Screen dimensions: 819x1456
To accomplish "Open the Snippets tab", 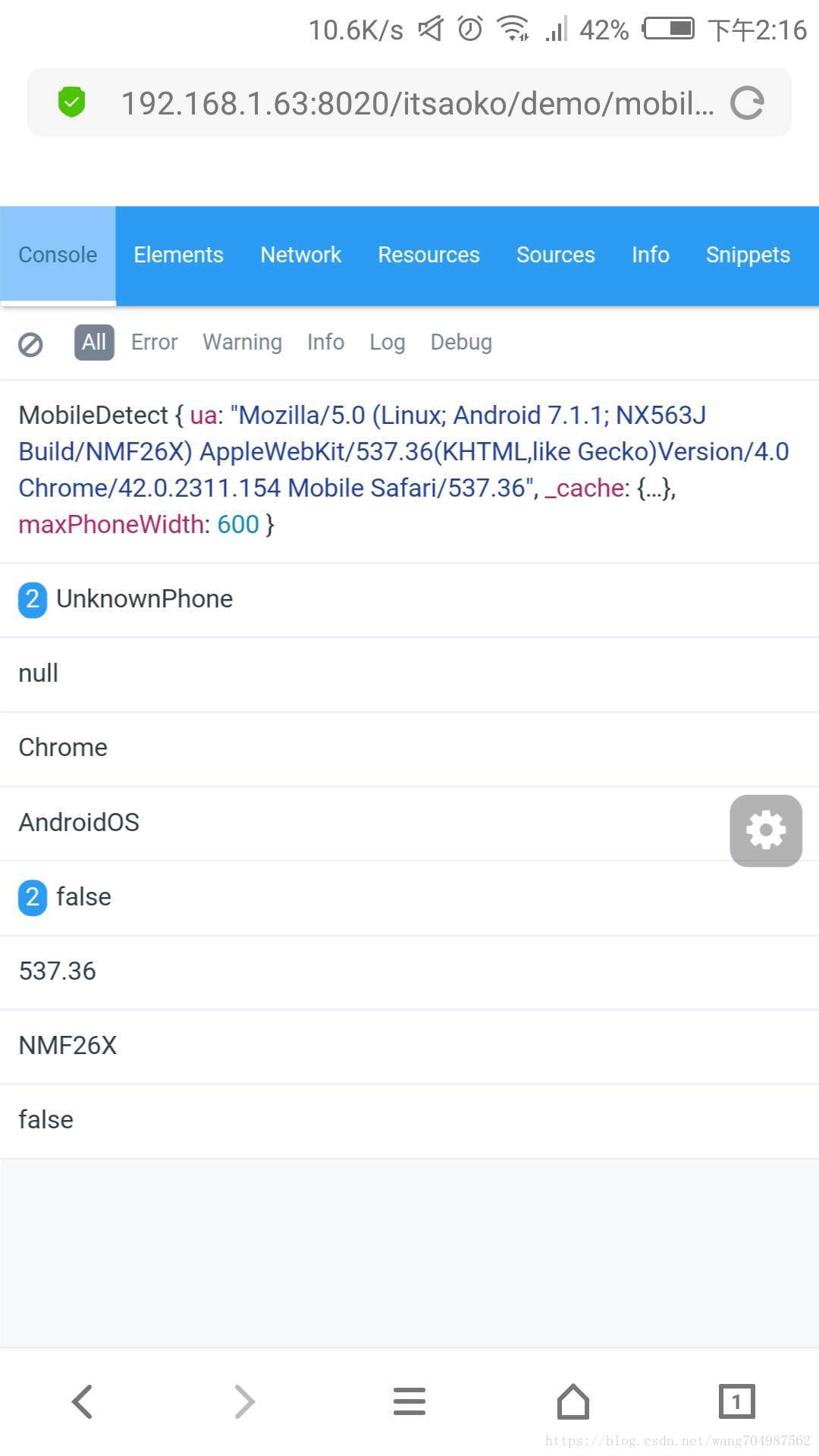I will (748, 255).
